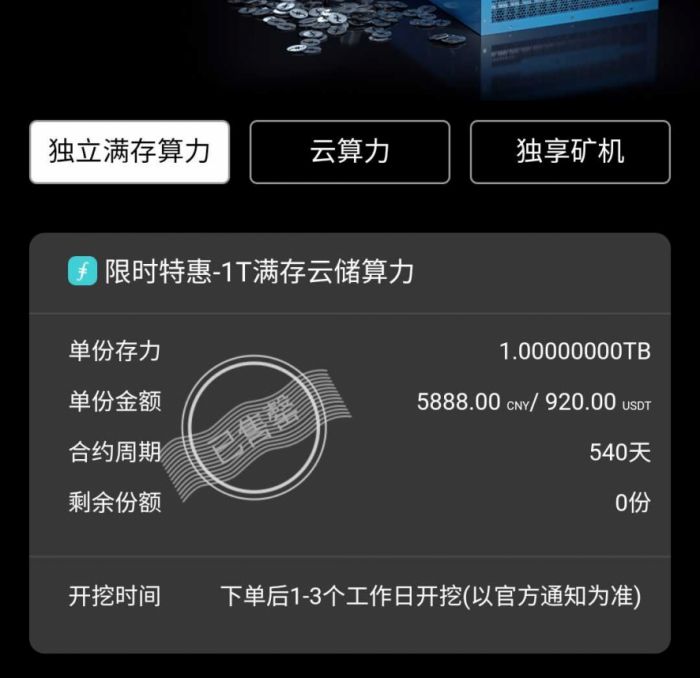
Task: Select the 独立满存算力 tab
Action: click(130, 152)
